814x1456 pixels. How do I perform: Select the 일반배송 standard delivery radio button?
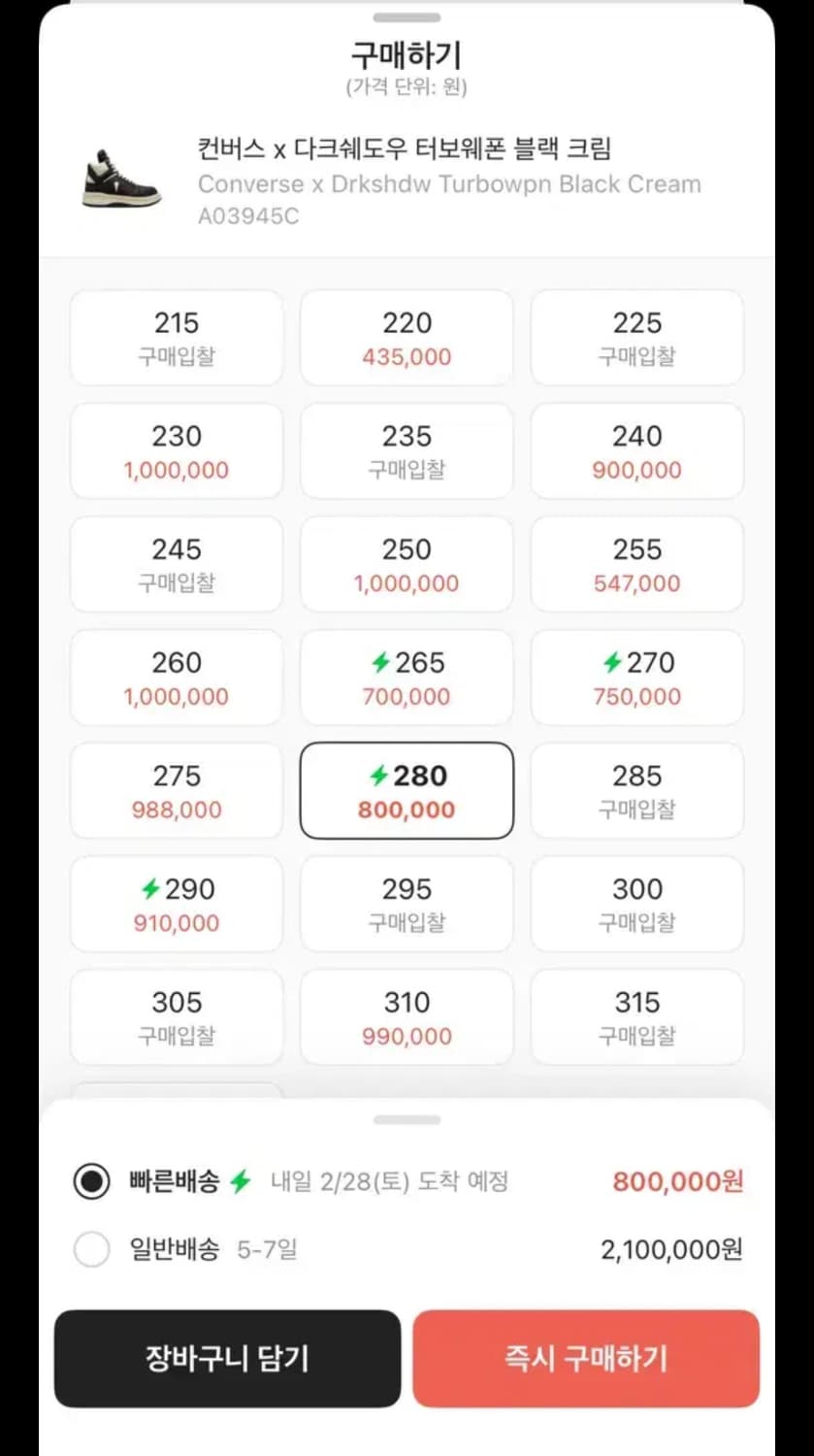91,1249
